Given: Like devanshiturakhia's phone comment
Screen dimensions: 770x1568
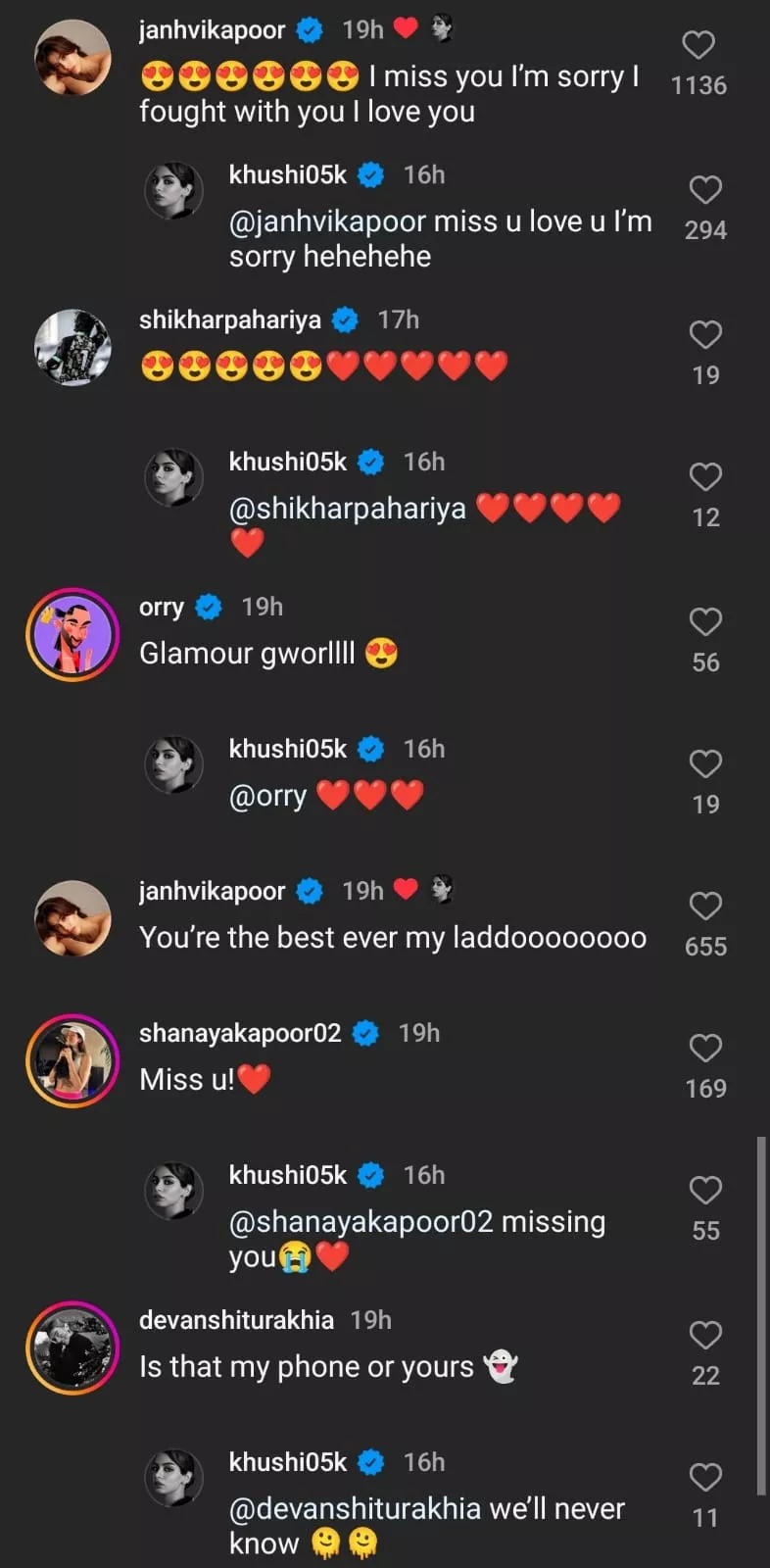Looking at the screenshot, I should coord(705,1336).
